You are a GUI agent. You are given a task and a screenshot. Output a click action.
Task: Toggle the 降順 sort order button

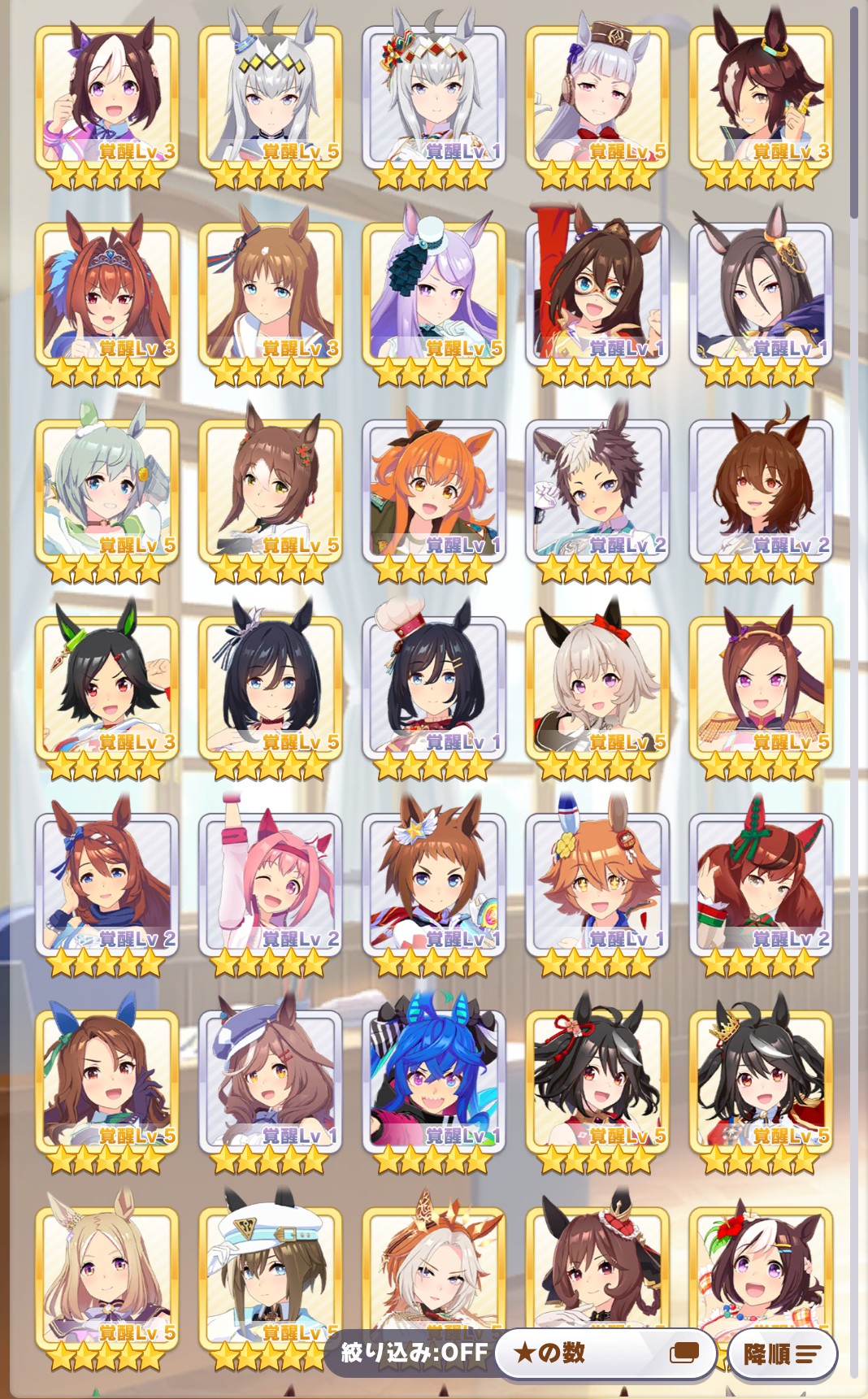[782, 1353]
